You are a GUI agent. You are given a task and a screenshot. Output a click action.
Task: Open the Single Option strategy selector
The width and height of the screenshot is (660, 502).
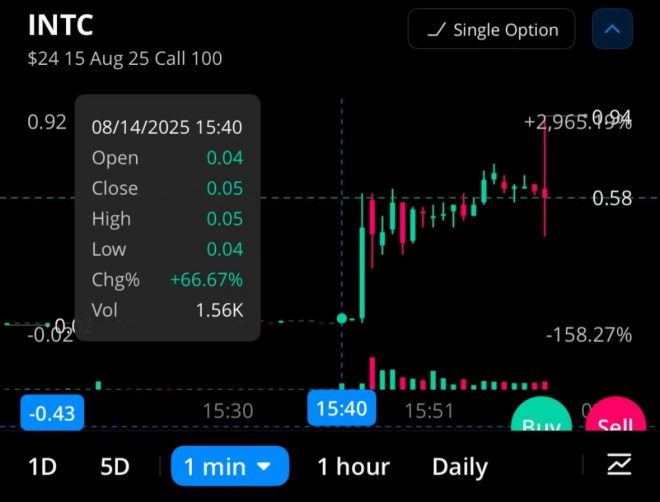(x=491, y=30)
